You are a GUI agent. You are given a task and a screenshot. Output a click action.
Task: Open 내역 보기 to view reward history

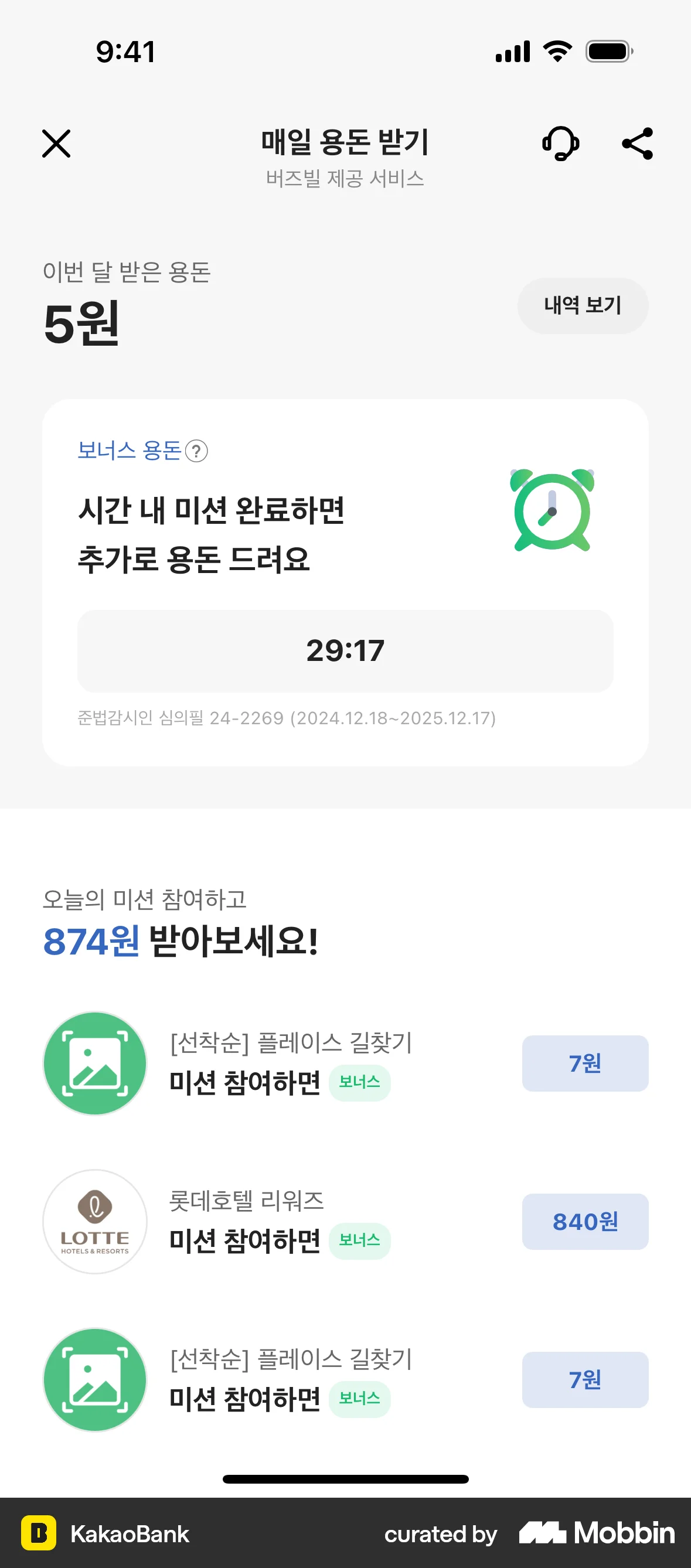click(x=582, y=305)
